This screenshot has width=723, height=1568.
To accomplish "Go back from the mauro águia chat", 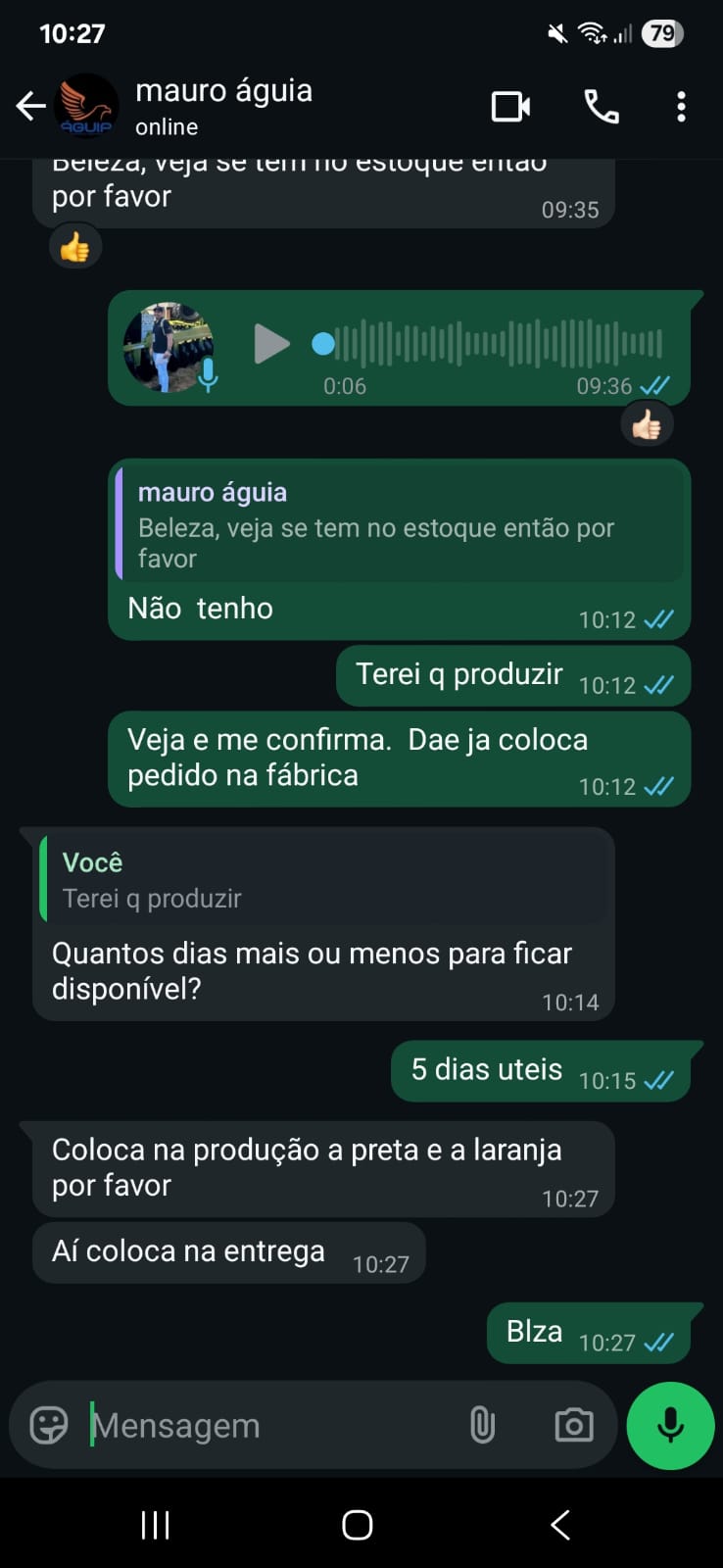I will (31, 106).
